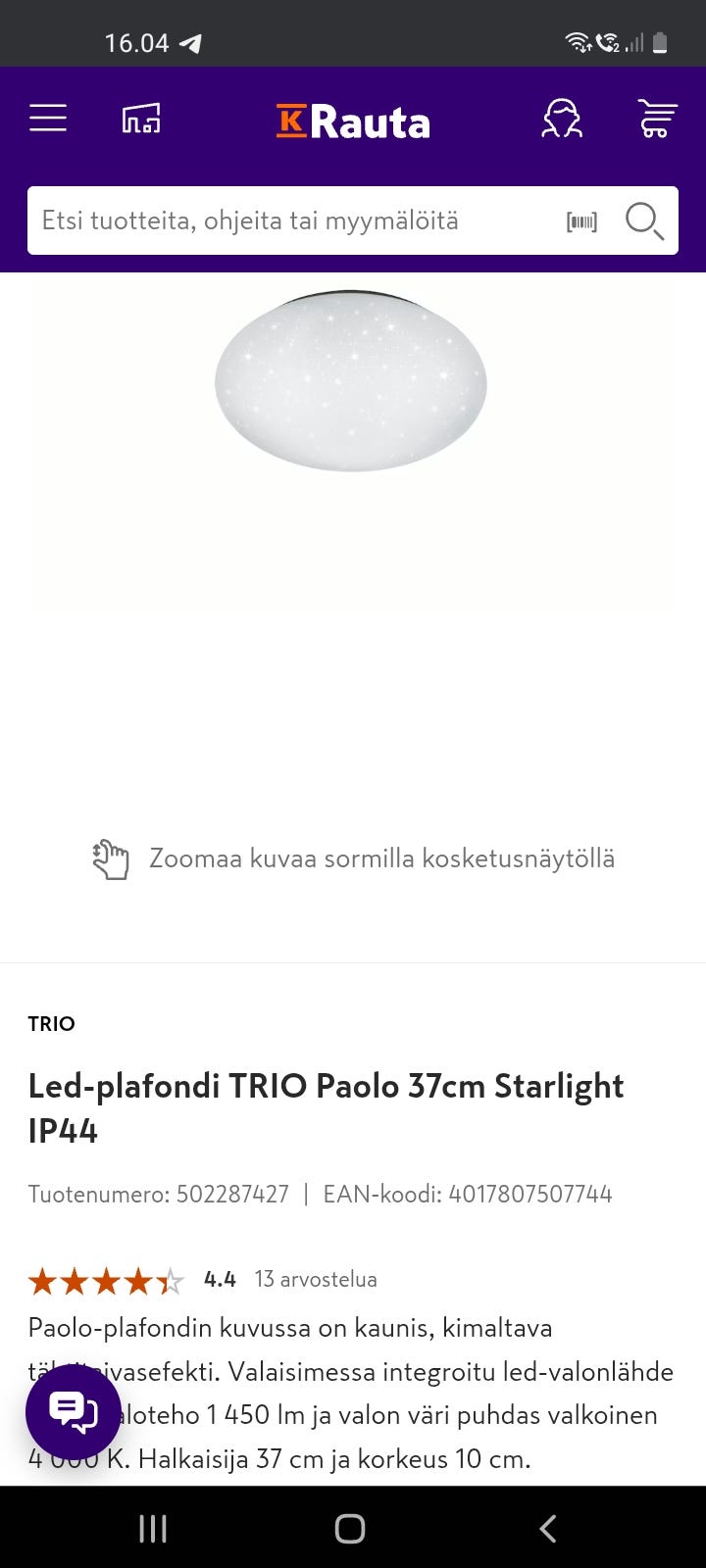Open the store selection icon

pyautogui.click(x=141, y=119)
